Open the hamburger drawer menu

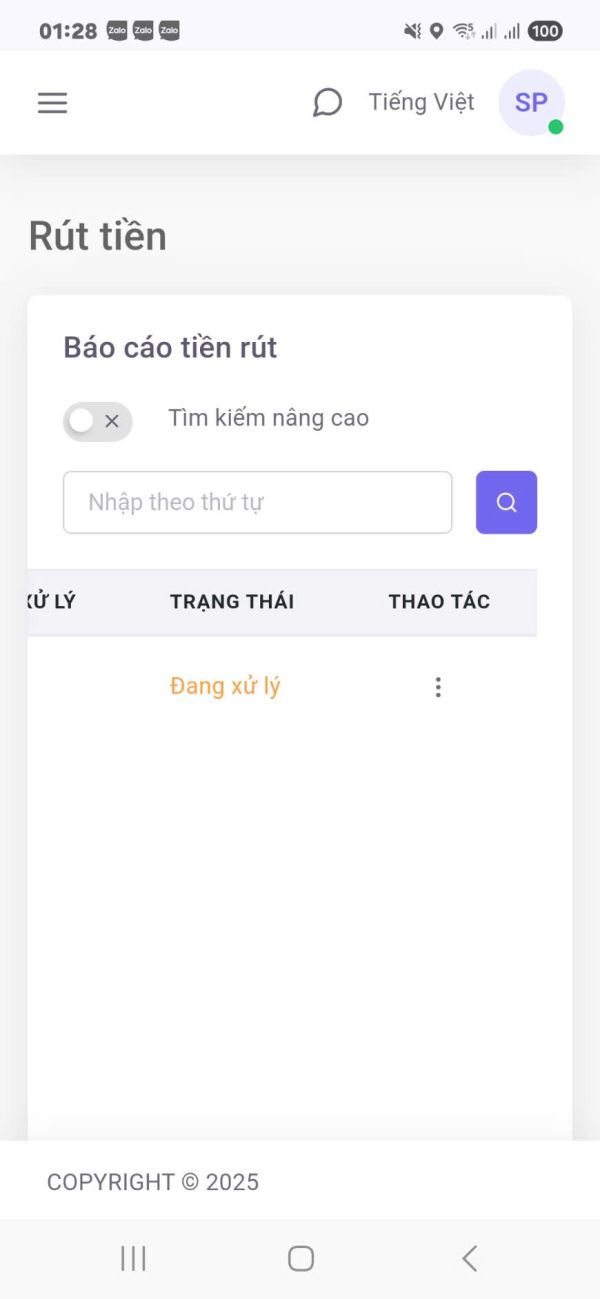[x=52, y=103]
